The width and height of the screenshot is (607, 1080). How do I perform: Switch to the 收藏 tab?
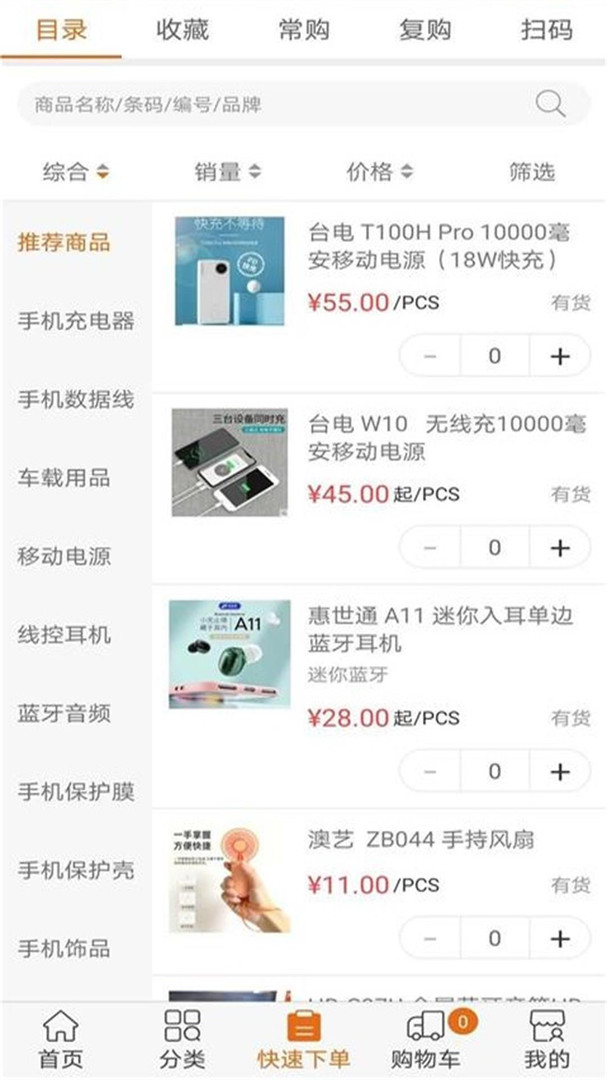pos(182,30)
